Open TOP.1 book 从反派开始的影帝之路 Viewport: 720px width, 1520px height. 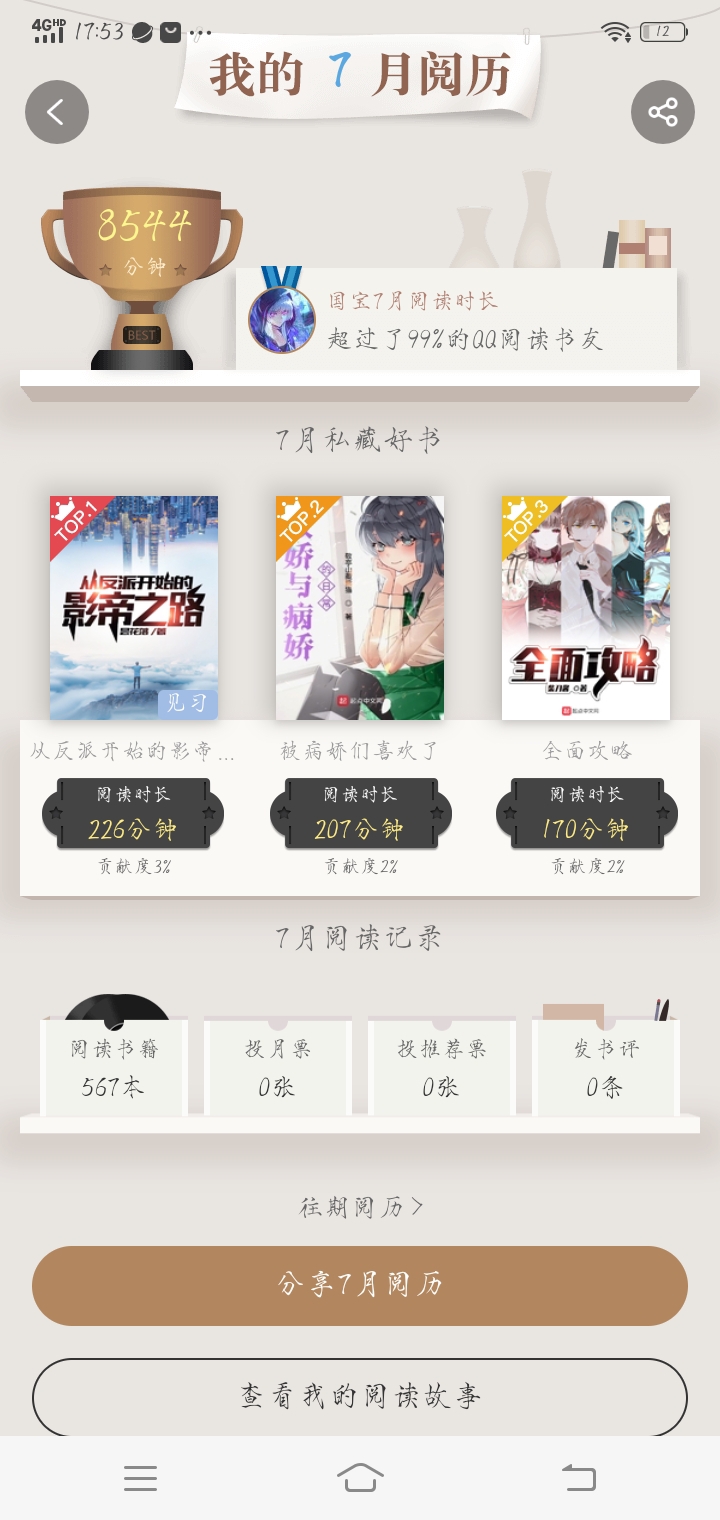(x=134, y=608)
